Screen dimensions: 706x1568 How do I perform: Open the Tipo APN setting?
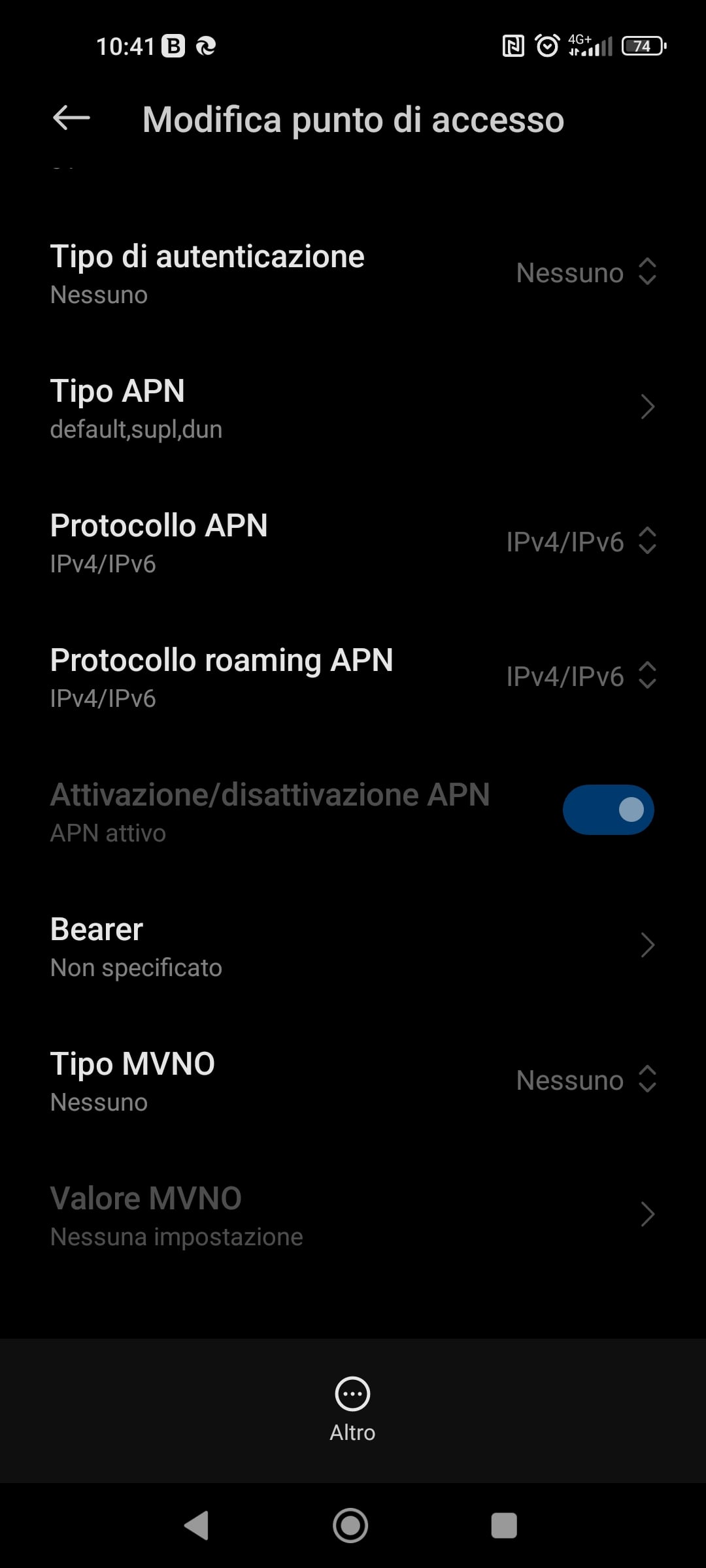pyautogui.click(x=353, y=407)
